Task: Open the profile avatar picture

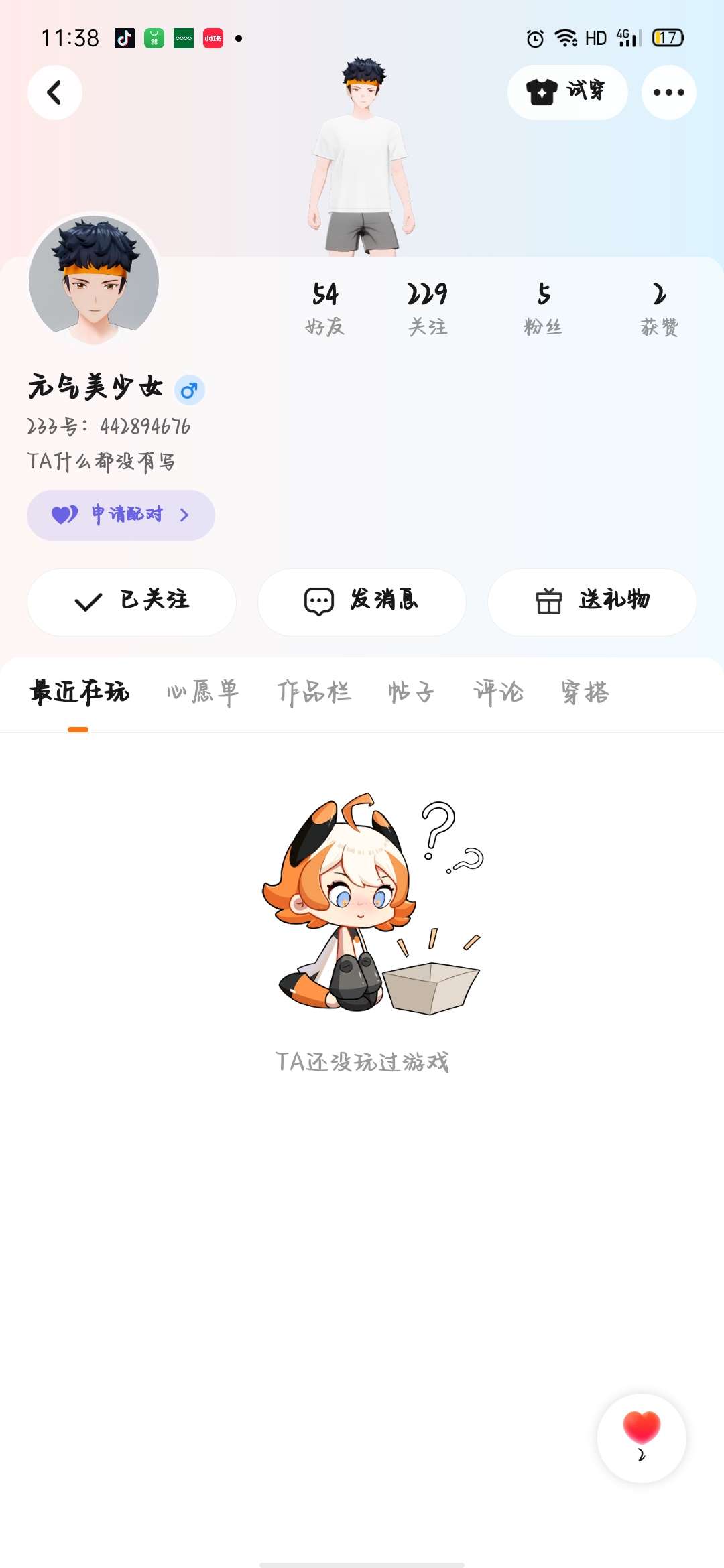Action: tap(94, 281)
